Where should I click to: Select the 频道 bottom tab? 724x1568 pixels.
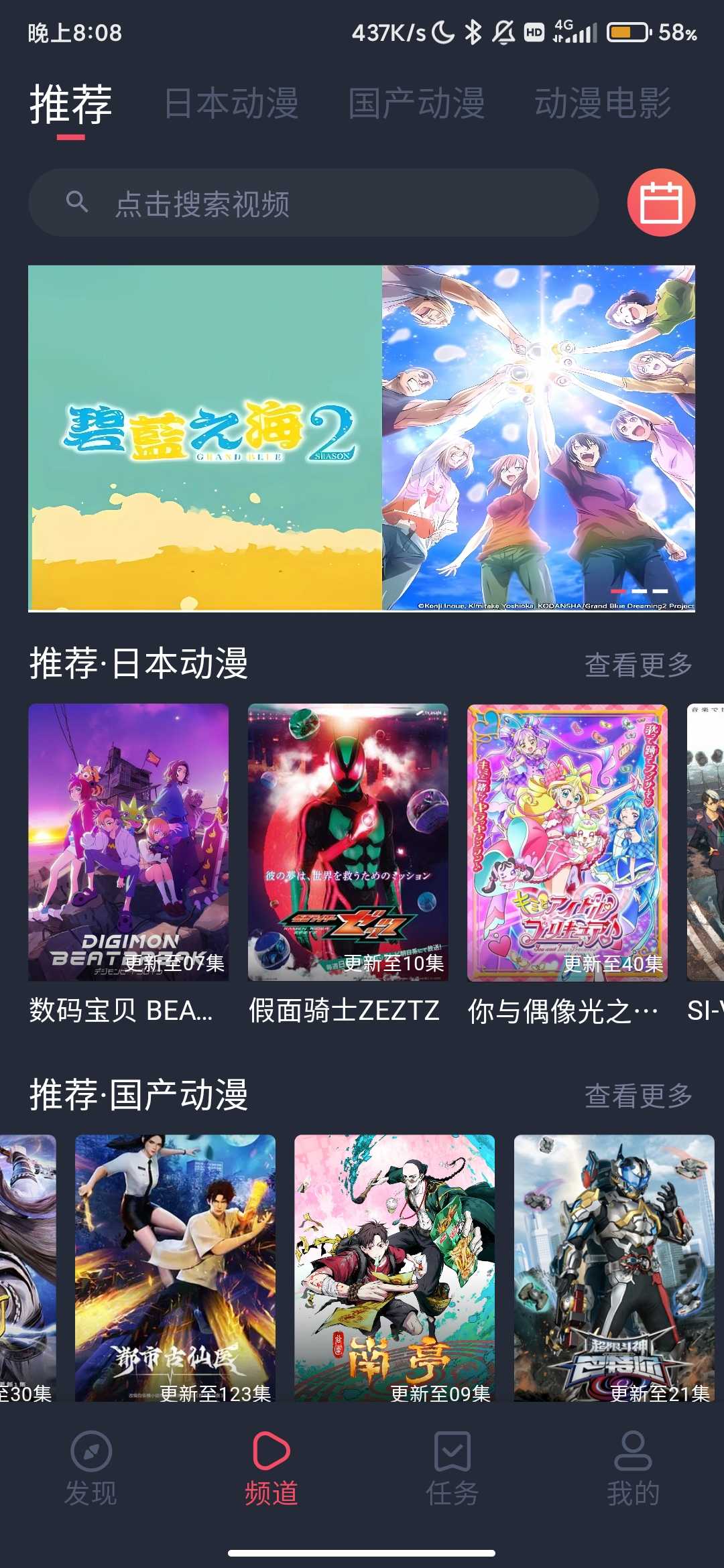coord(271,1468)
